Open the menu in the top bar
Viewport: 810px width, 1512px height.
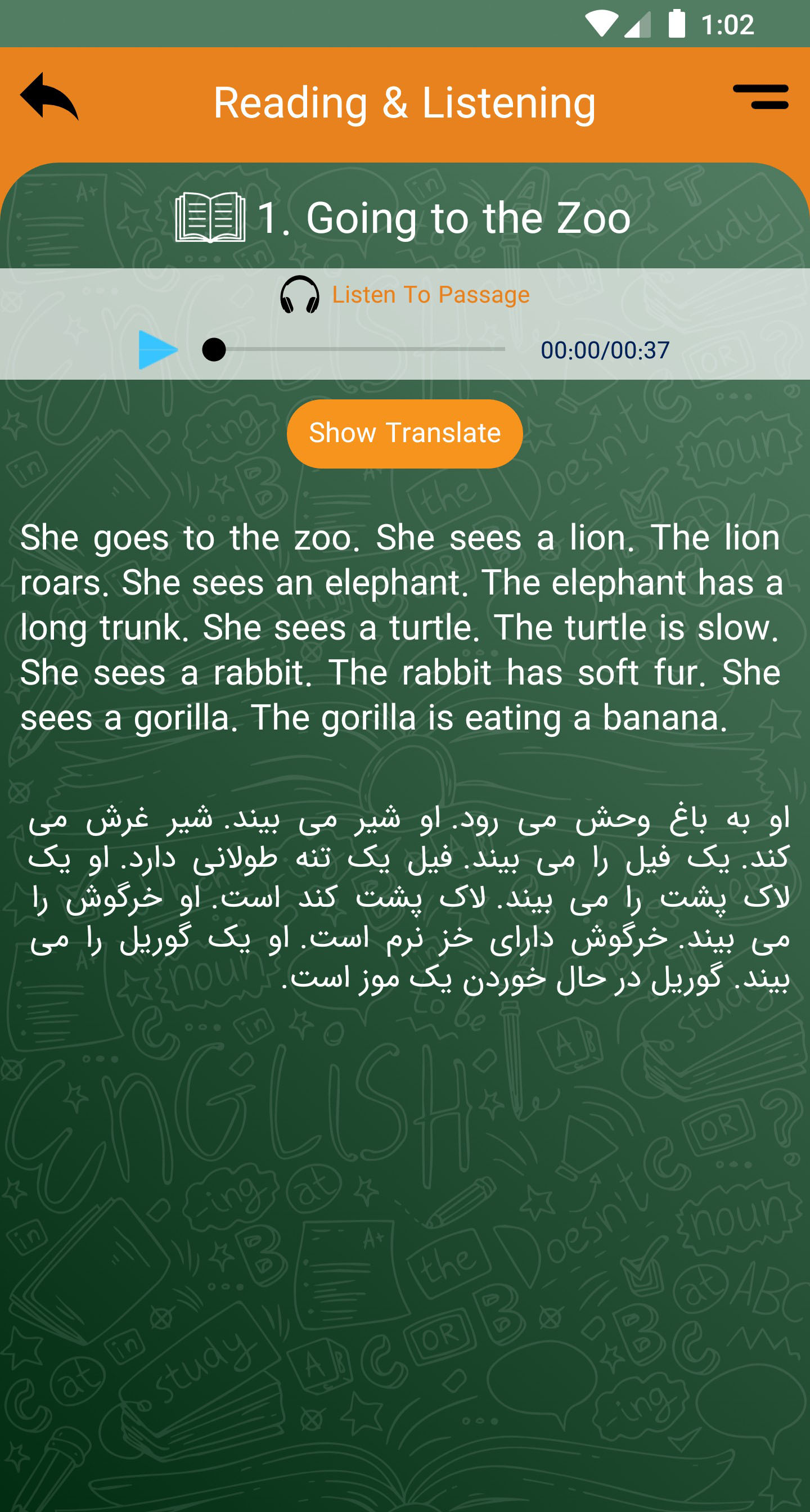(x=760, y=97)
